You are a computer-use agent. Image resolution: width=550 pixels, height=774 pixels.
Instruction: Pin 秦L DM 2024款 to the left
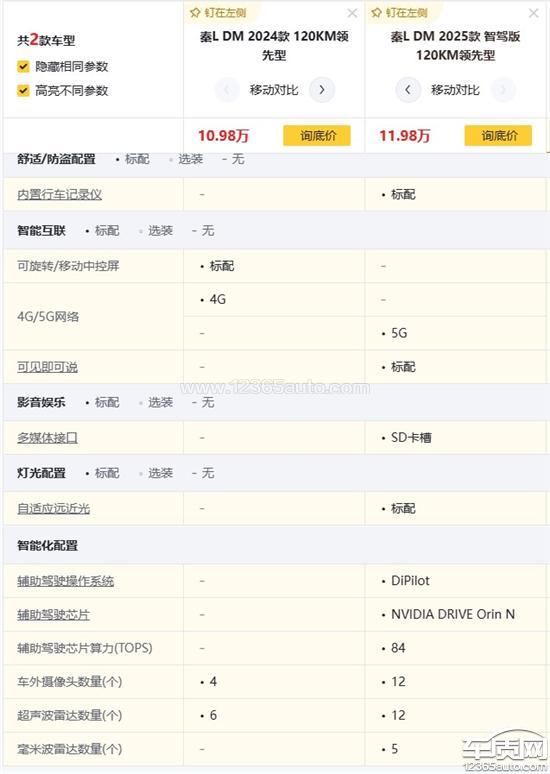coord(218,13)
